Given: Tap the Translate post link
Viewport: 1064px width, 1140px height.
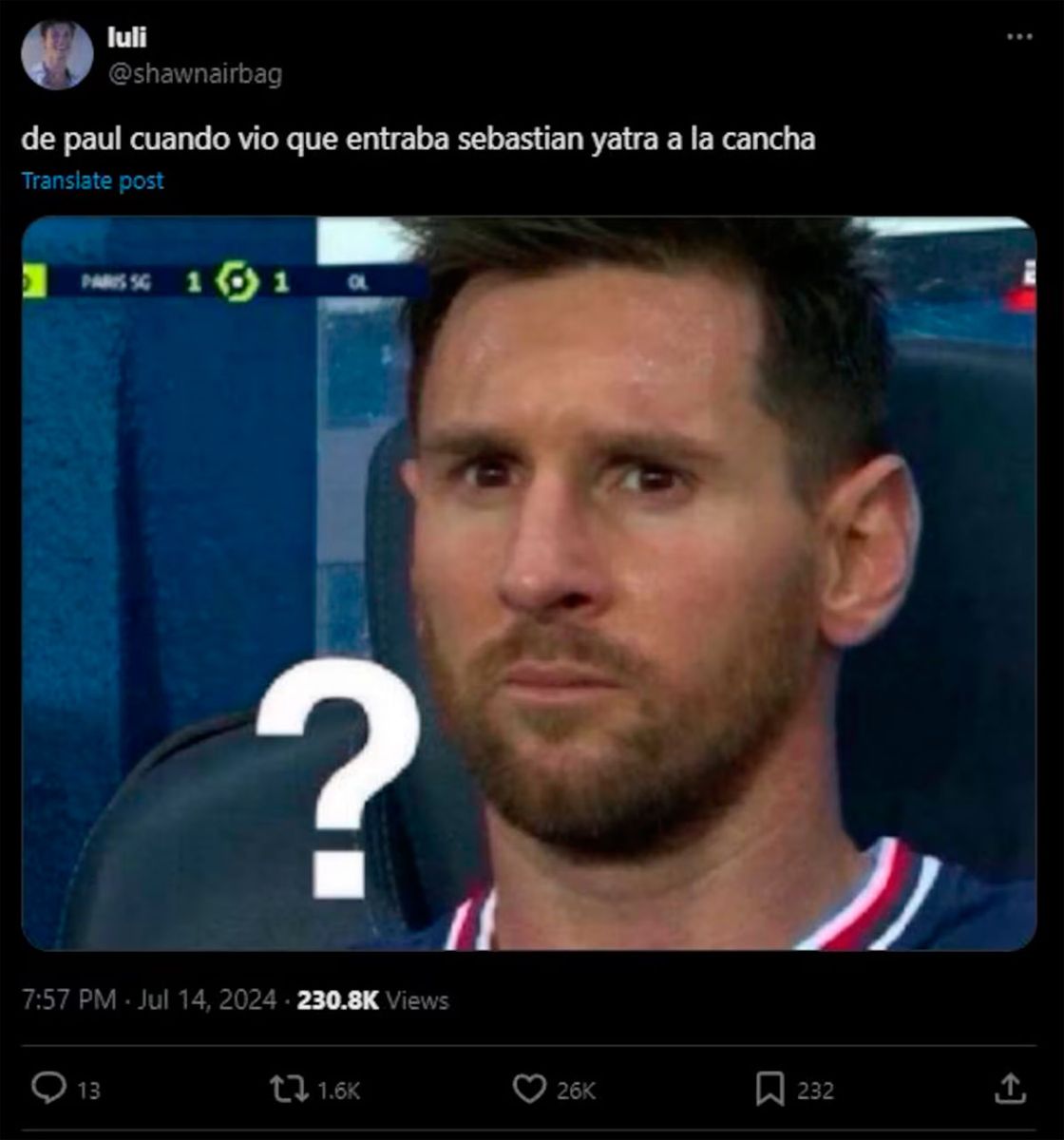Looking at the screenshot, I should (x=92, y=180).
